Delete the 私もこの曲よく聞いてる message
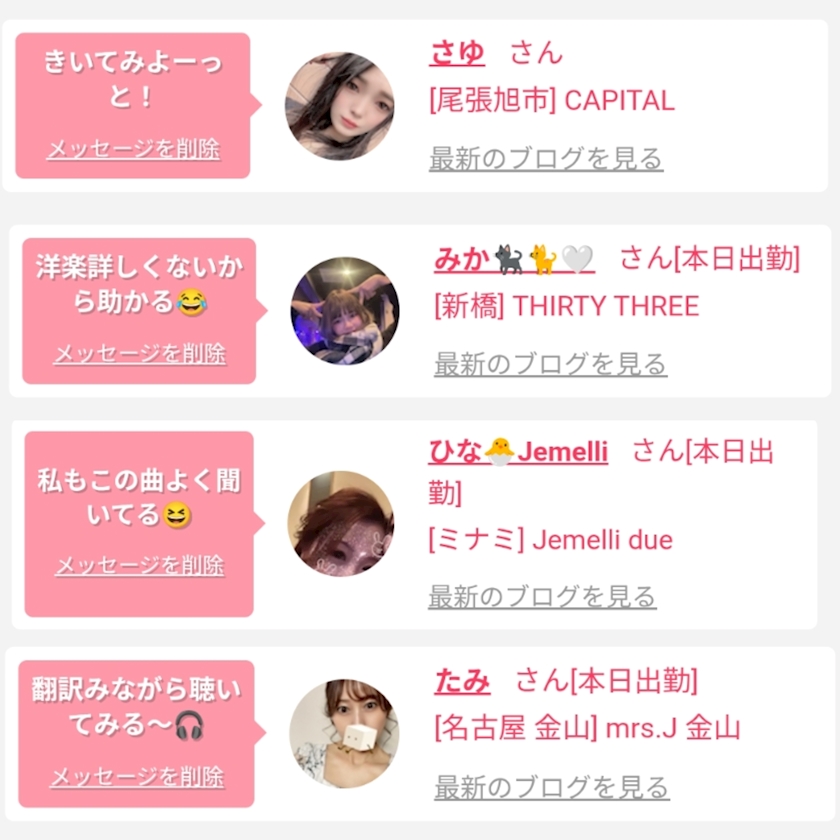Image resolution: width=840 pixels, height=840 pixels. click(x=139, y=566)
